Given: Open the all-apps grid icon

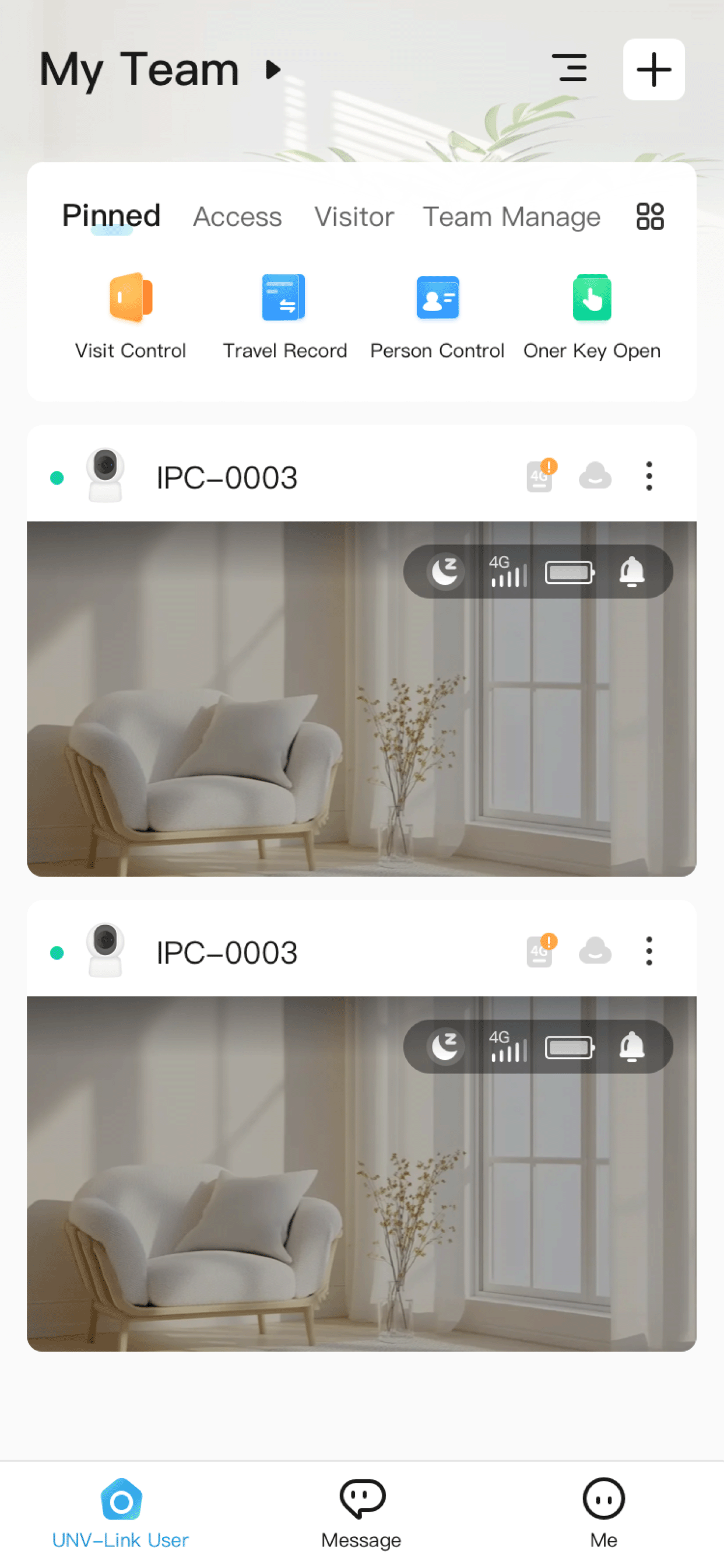Looking at the screenshot, I should [x=649, y=216].
